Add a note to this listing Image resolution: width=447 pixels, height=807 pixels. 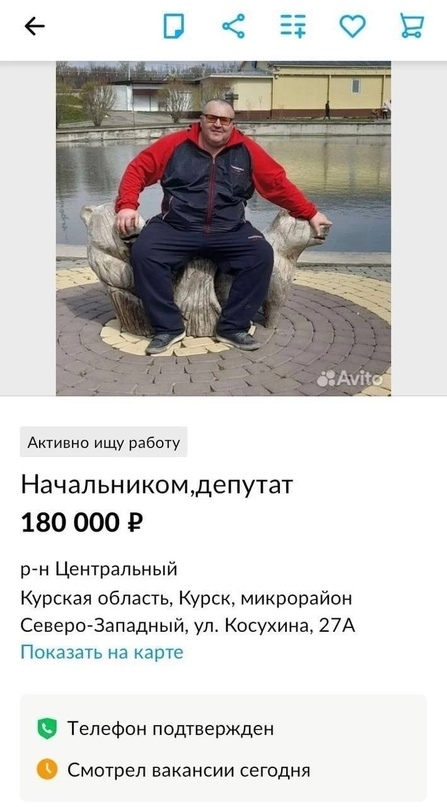coord(174,26)
